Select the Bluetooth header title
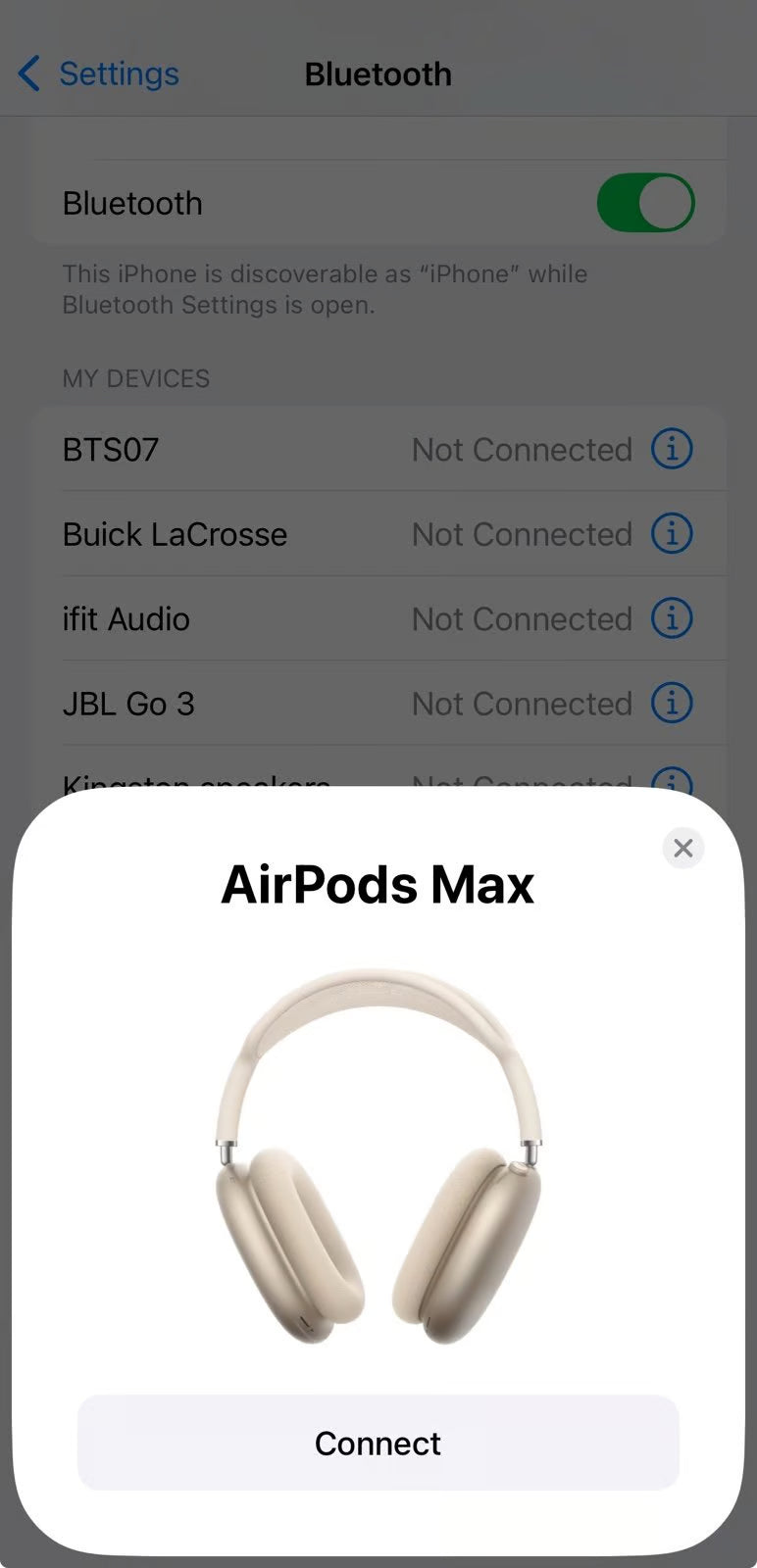The height and width of the screenshot is (1568, 757). [x=378, y=73]
